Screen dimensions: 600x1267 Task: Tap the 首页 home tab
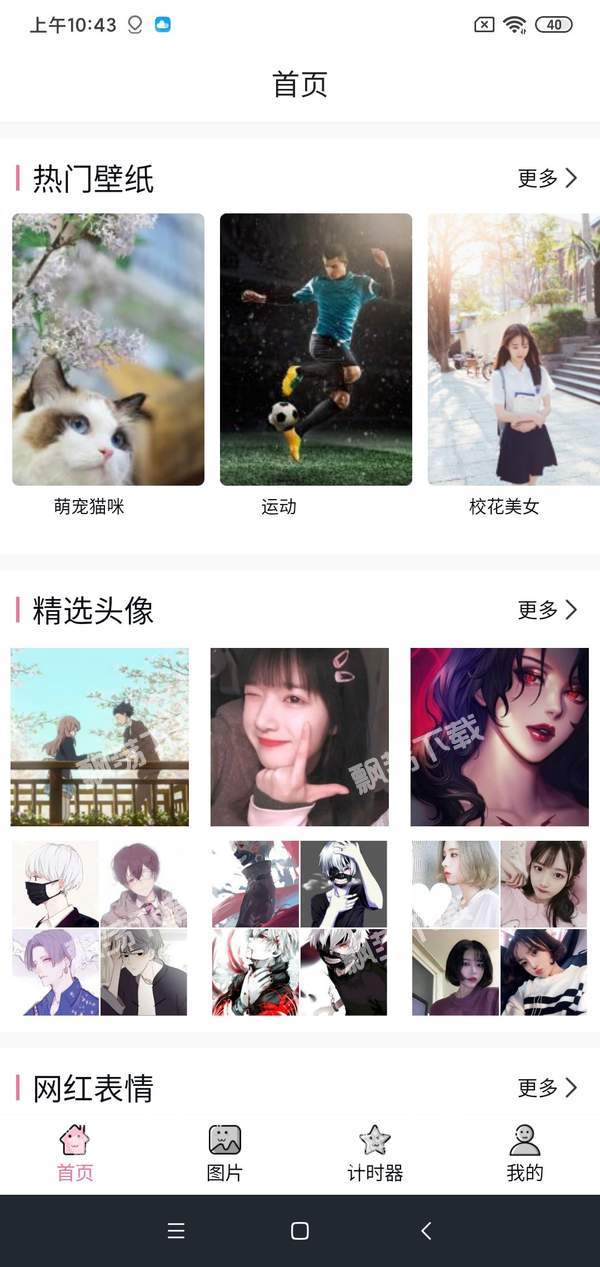[75, 1153]
